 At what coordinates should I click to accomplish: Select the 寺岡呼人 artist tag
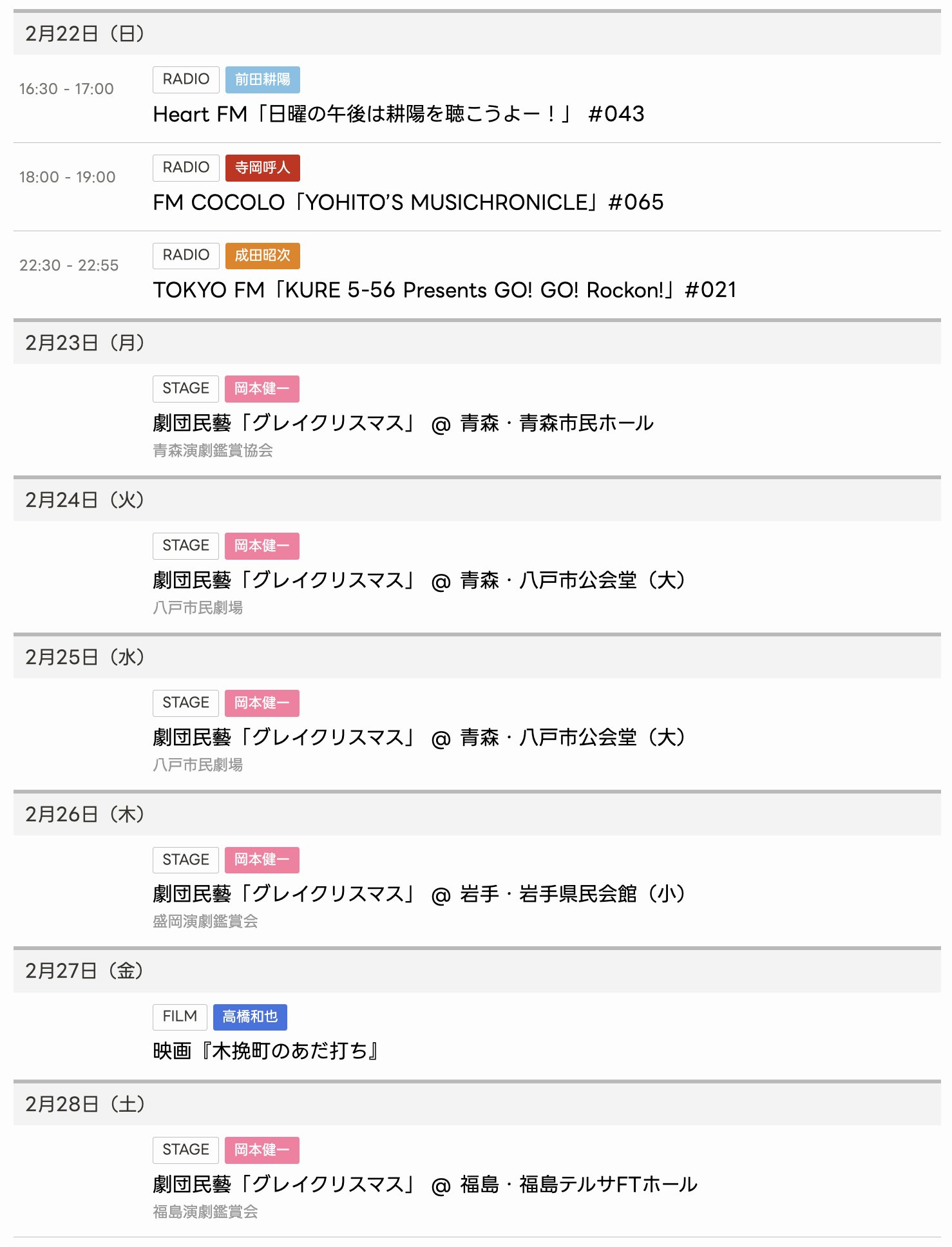(262, 167)
